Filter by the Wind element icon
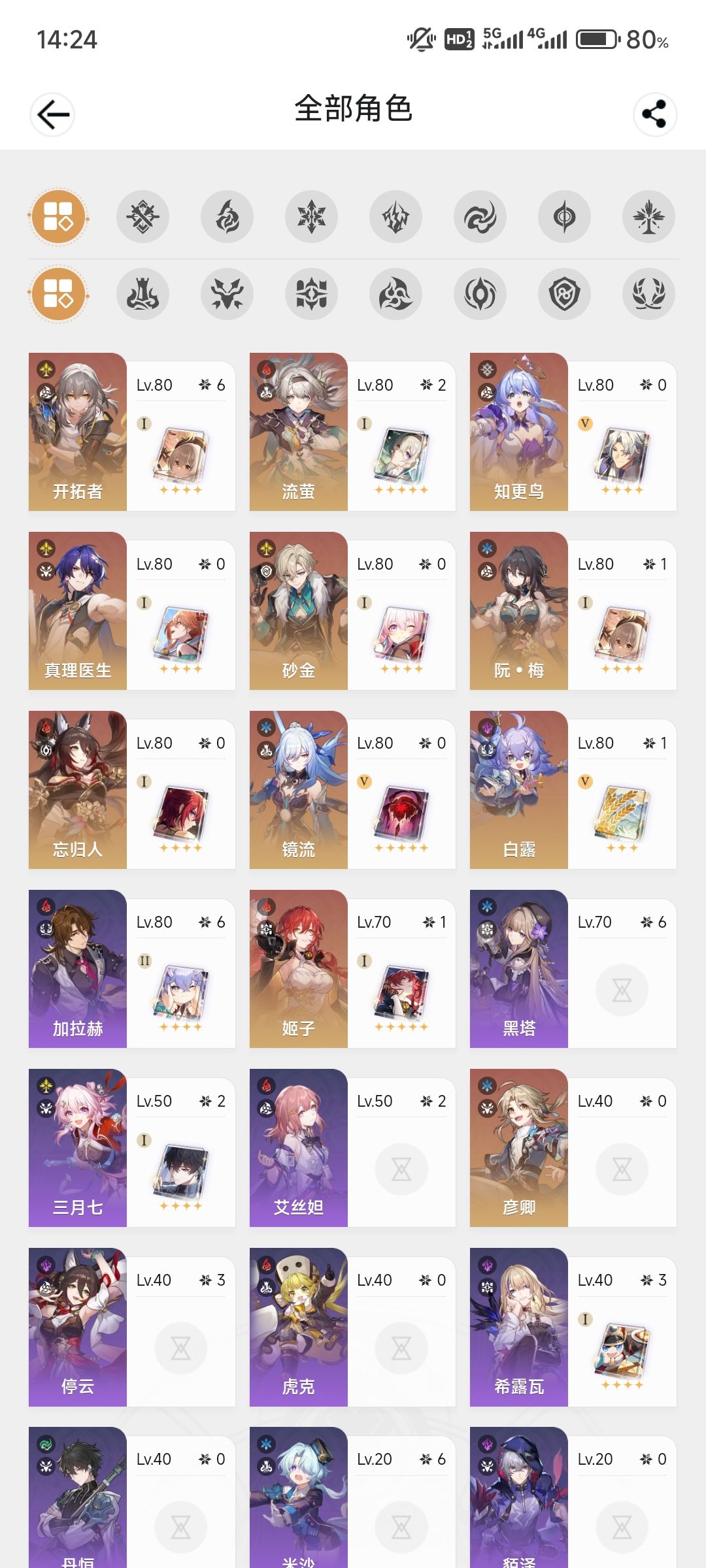Image resolution: width=706 pixels, height=1568 pixels. (x=480, y=217)
